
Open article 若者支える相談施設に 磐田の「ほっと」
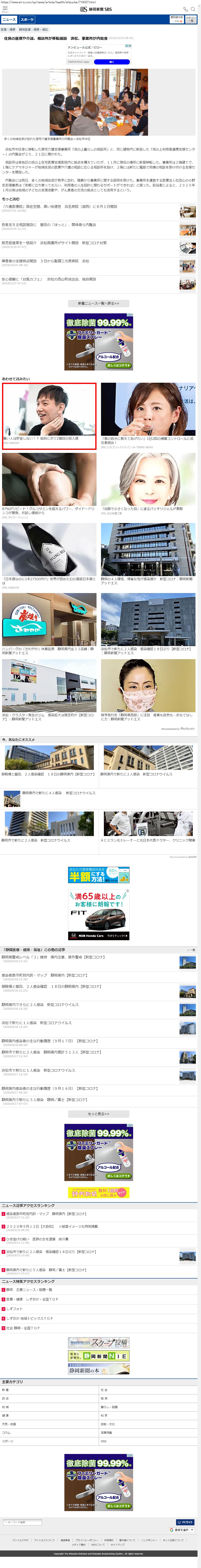[x=49, y=225]
